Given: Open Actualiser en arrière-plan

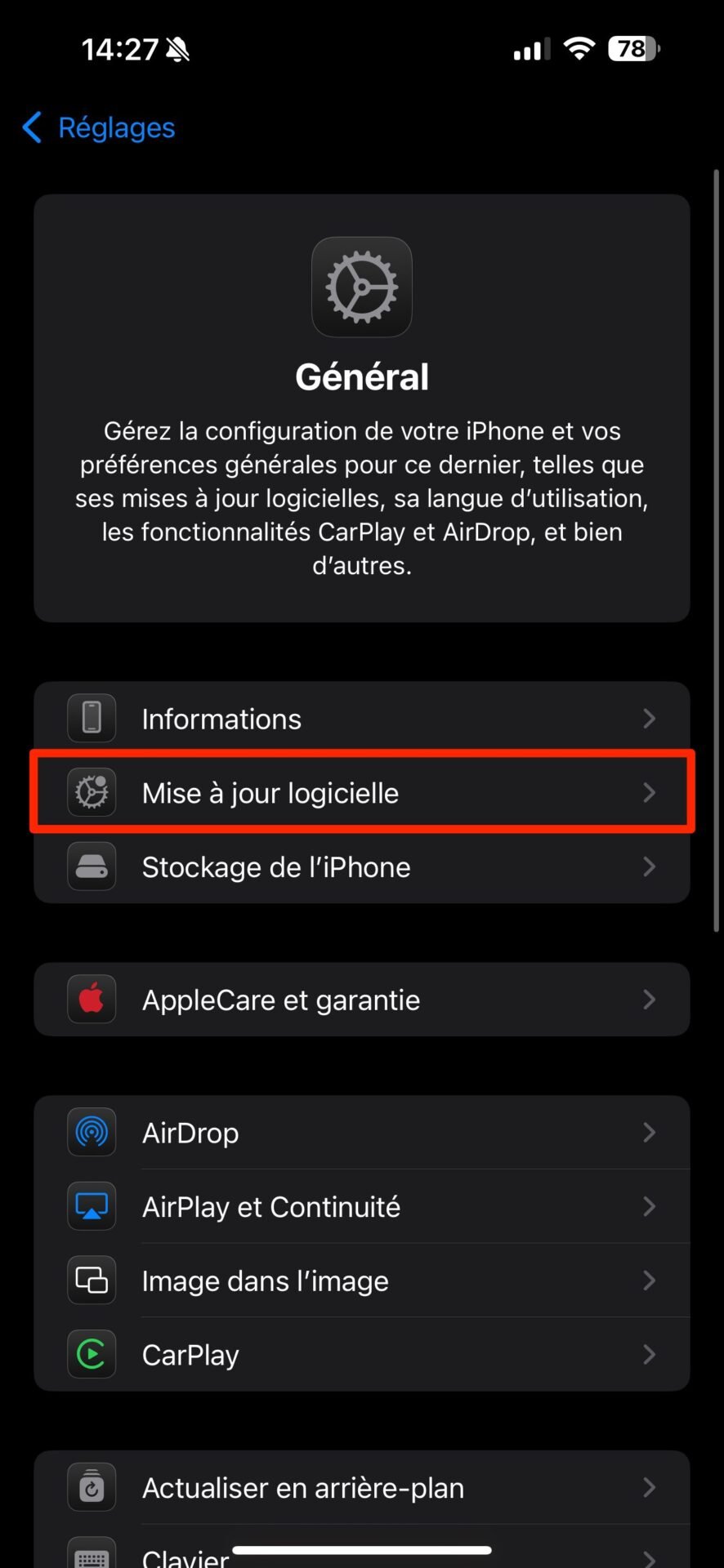Looking at the screenshot, I should click(x=362, y=1488).
